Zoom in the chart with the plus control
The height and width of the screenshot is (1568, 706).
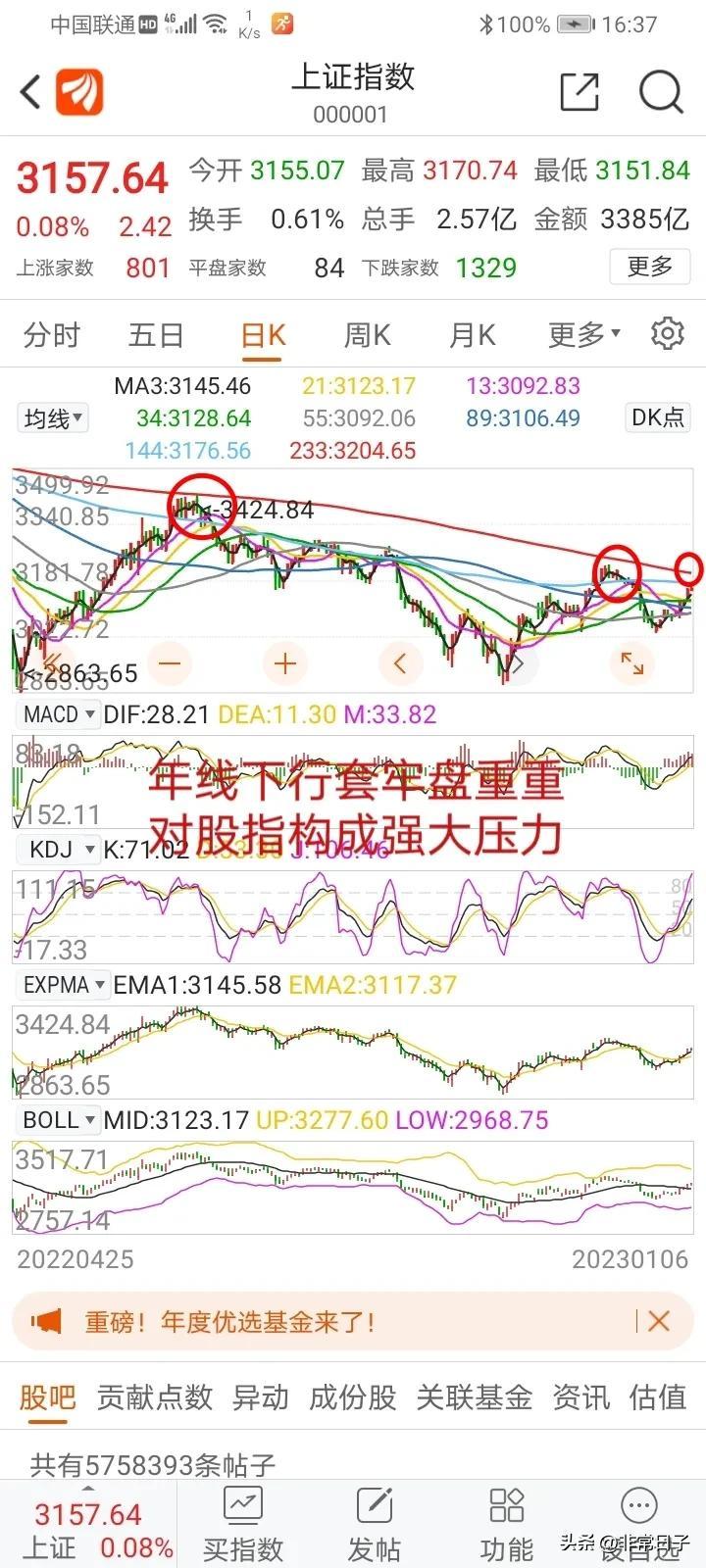(285, 663)
